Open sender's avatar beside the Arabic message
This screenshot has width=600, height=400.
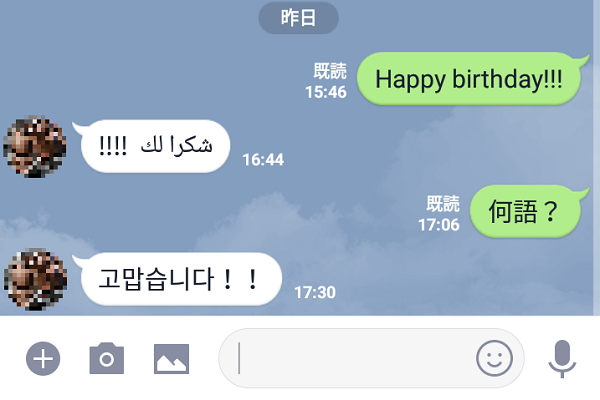(35, 146)
